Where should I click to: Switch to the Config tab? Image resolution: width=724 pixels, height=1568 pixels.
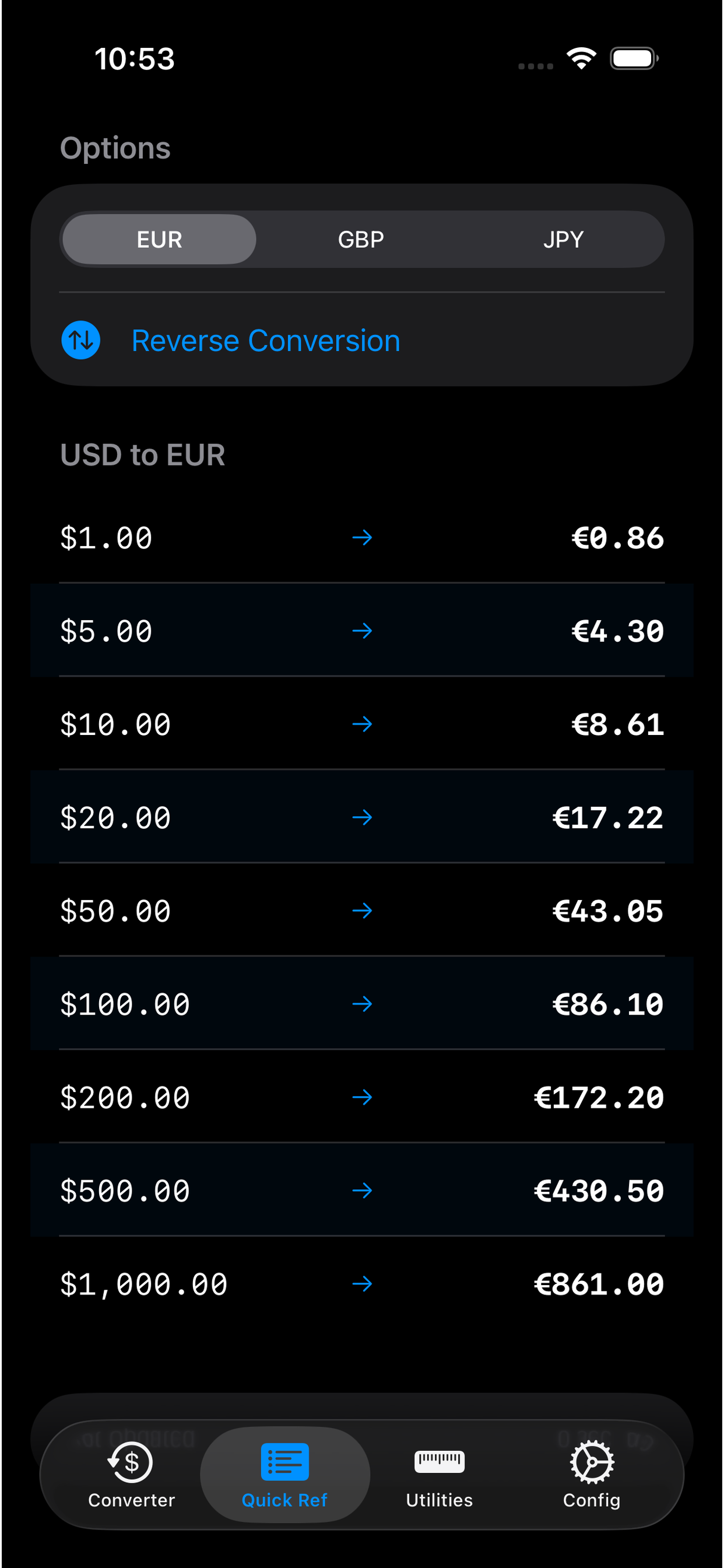point(591,1473)
